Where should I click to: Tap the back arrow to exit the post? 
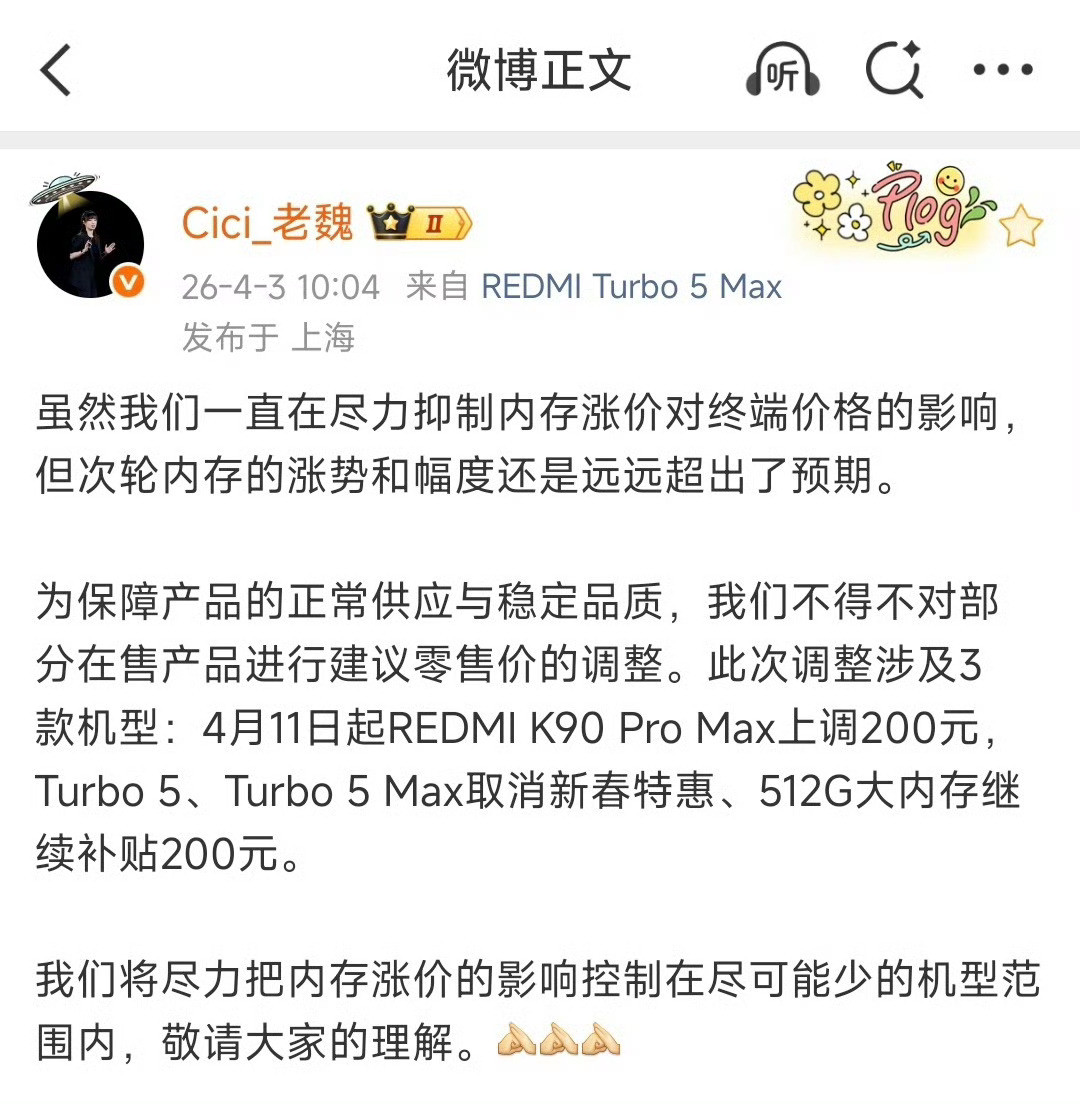pyautogui.click(x=55, y=70)
